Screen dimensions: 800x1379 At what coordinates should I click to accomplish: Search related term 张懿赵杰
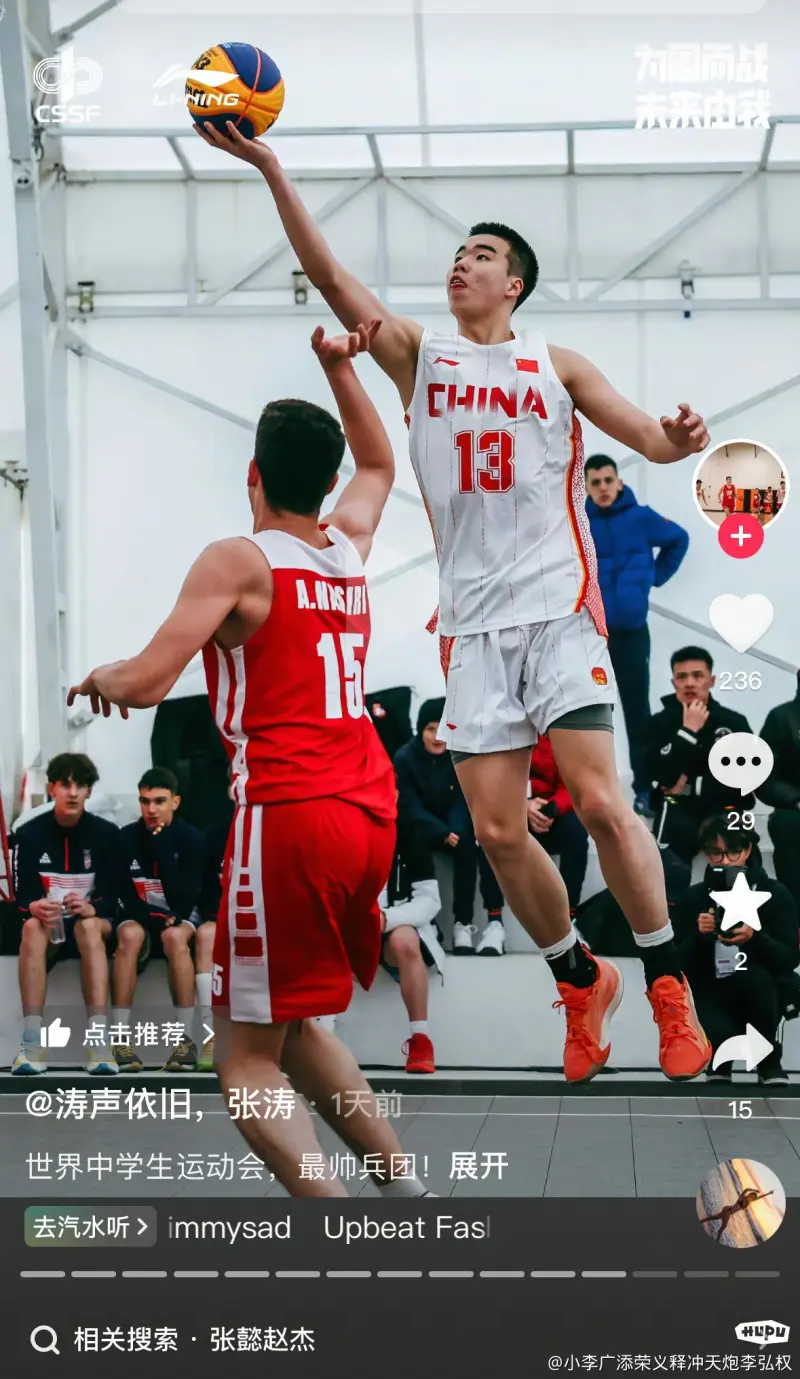[x=262, y=1339]
